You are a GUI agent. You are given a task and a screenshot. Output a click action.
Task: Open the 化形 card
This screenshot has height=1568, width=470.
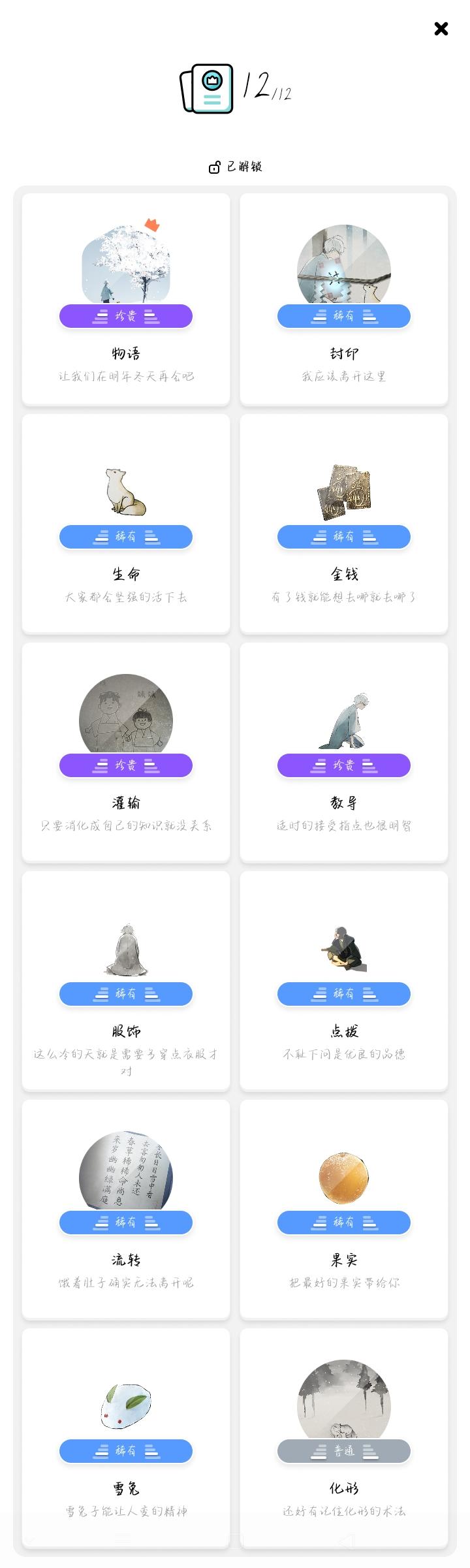pyautogui.click(x=344, y=1438)
